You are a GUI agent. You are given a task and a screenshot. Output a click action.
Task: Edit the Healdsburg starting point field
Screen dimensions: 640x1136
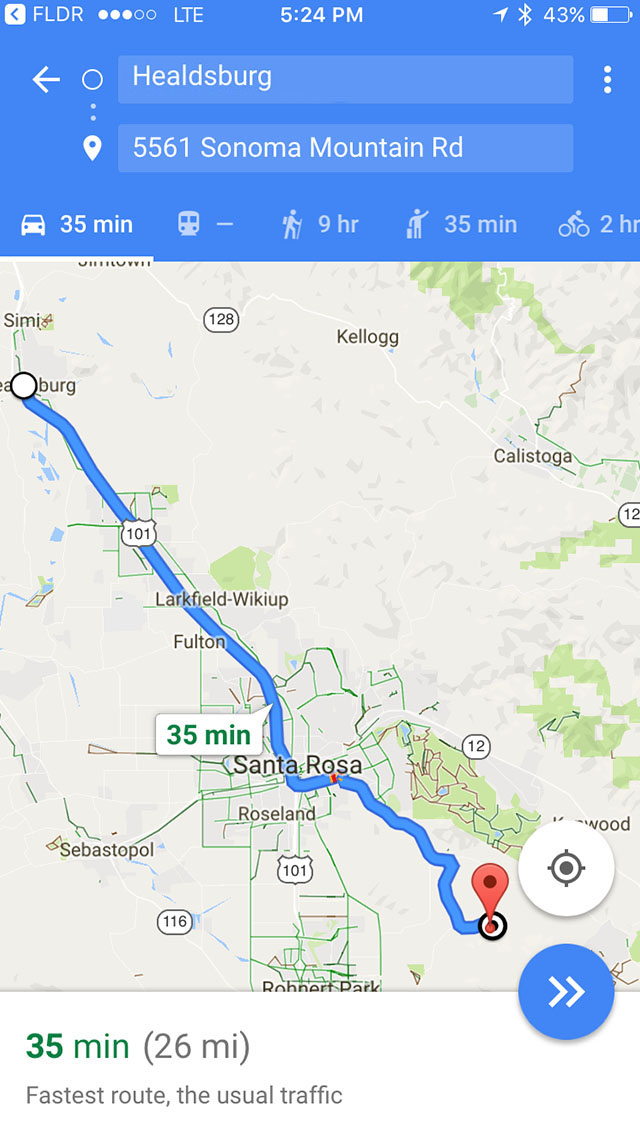click(345, 78)
